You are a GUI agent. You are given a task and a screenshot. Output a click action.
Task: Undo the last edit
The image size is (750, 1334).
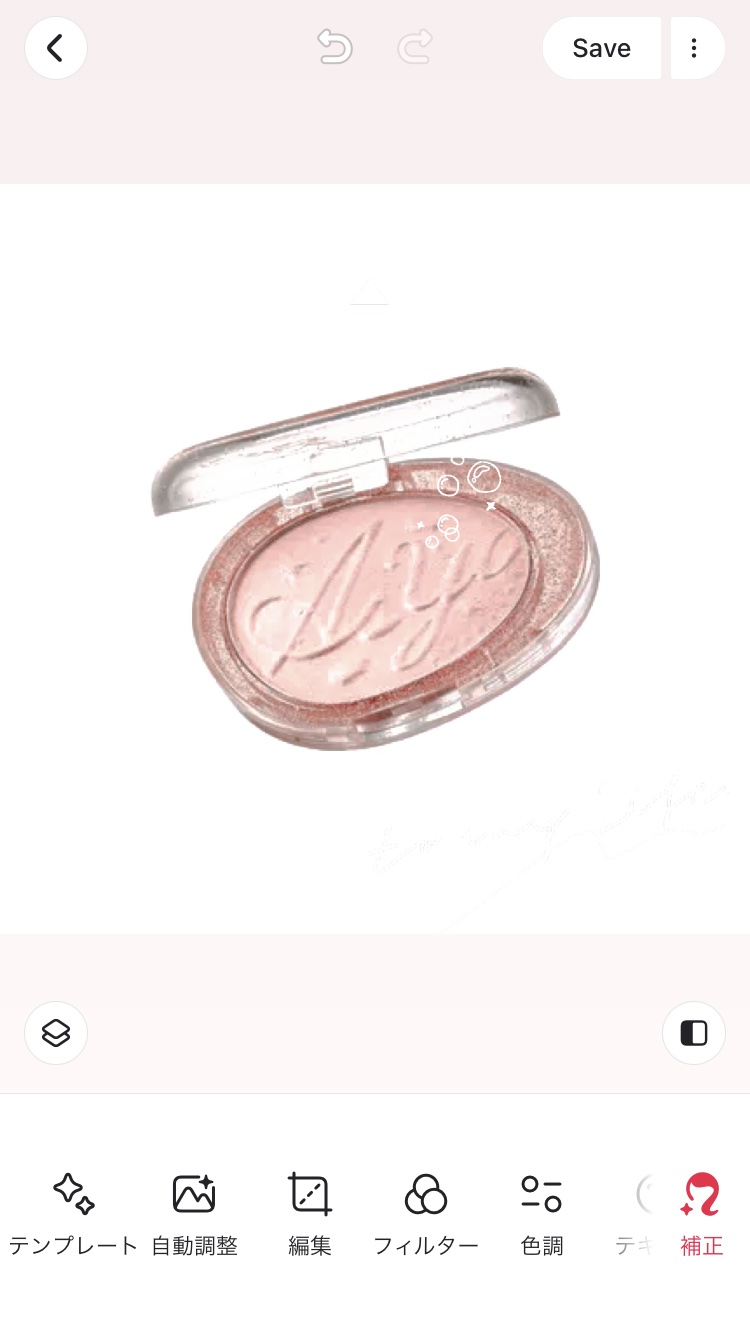(x=335, y=47)
